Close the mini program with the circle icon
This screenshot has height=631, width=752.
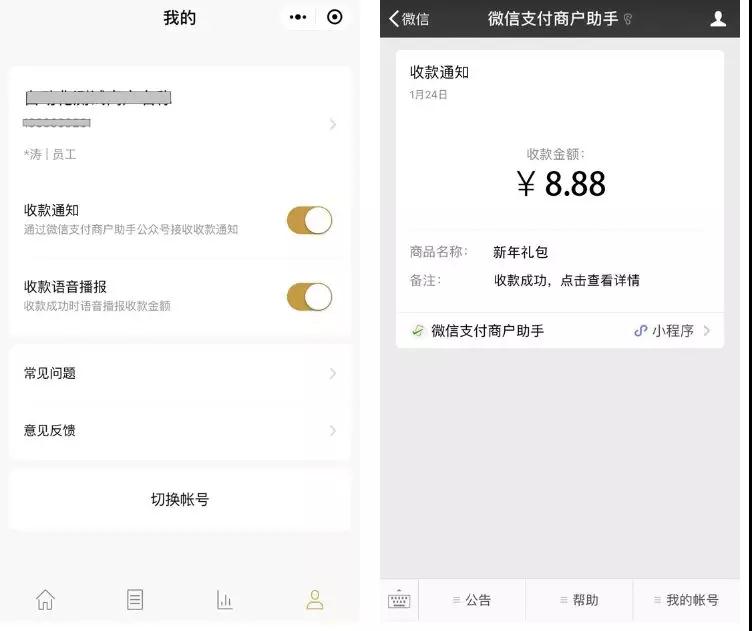[335, 17]
